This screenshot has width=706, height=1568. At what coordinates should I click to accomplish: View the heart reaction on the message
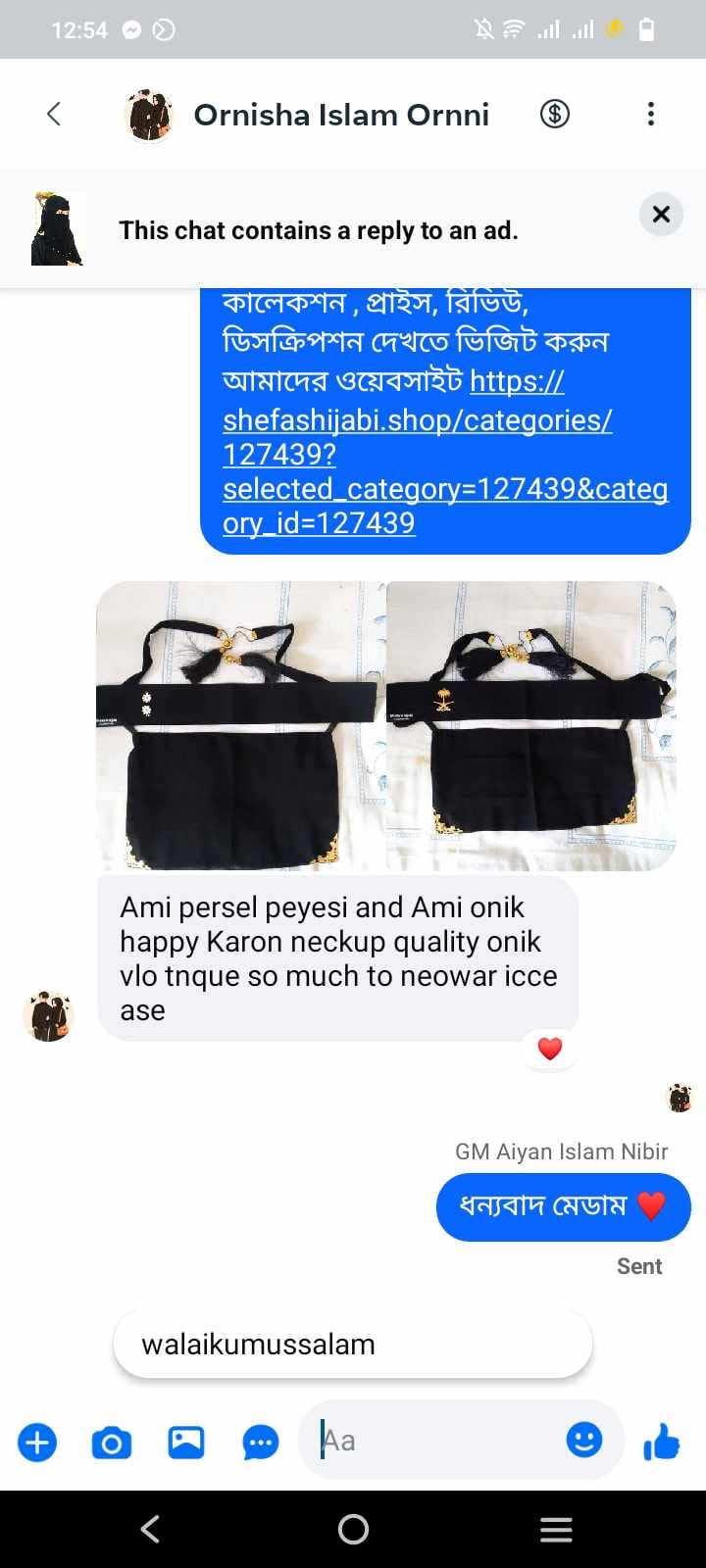coord(550,1049)
